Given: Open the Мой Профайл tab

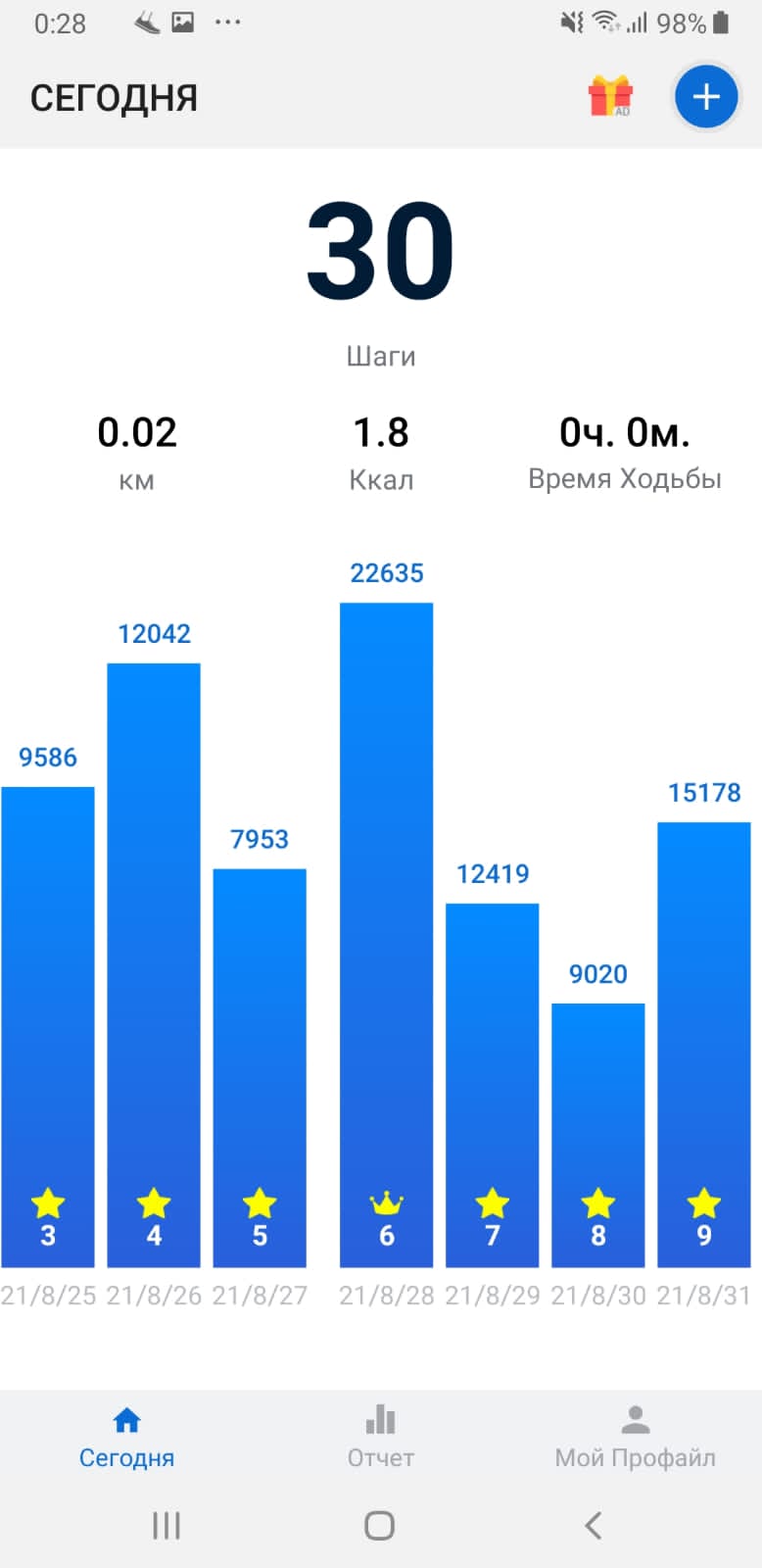Looking at the screenshot, I should (635, 1437).
